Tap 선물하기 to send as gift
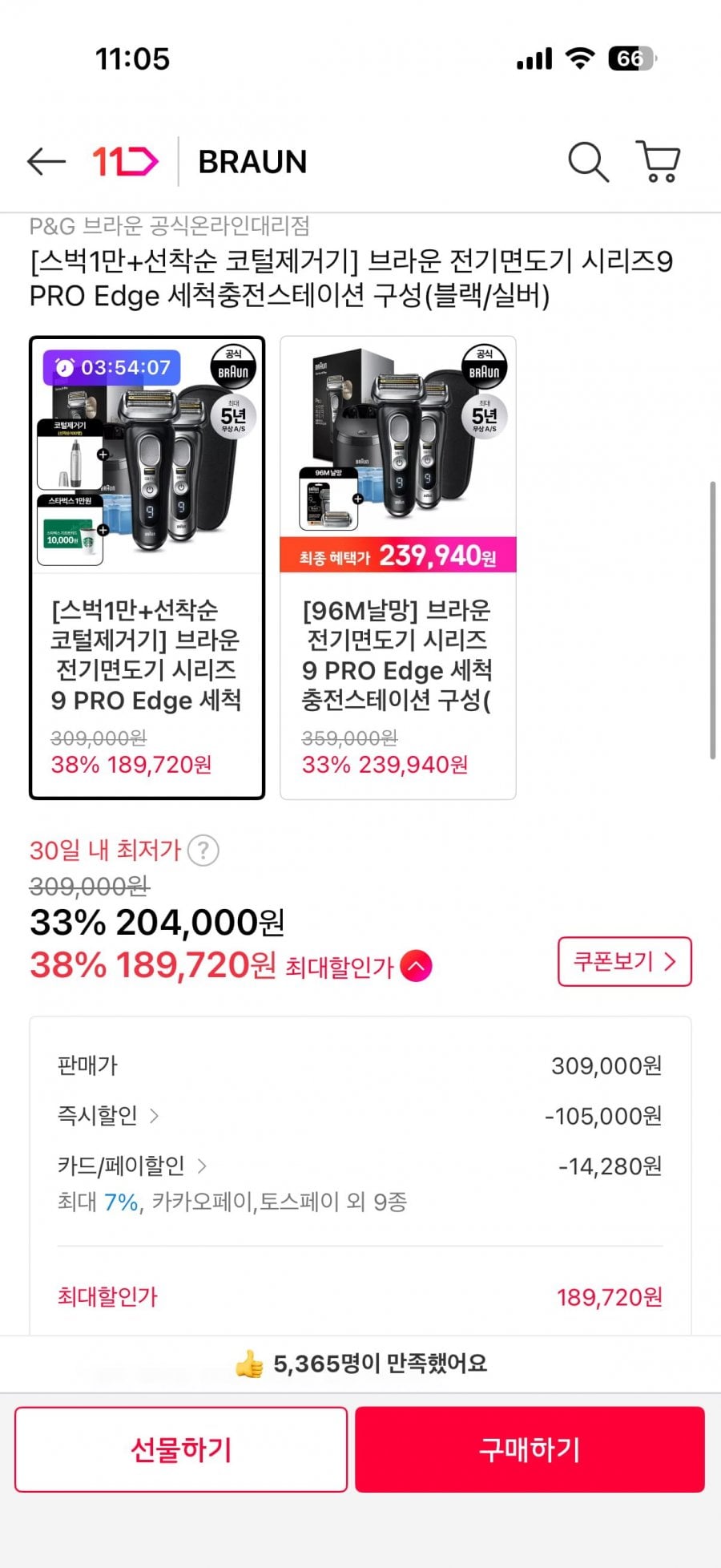 tap(181, 1449)
